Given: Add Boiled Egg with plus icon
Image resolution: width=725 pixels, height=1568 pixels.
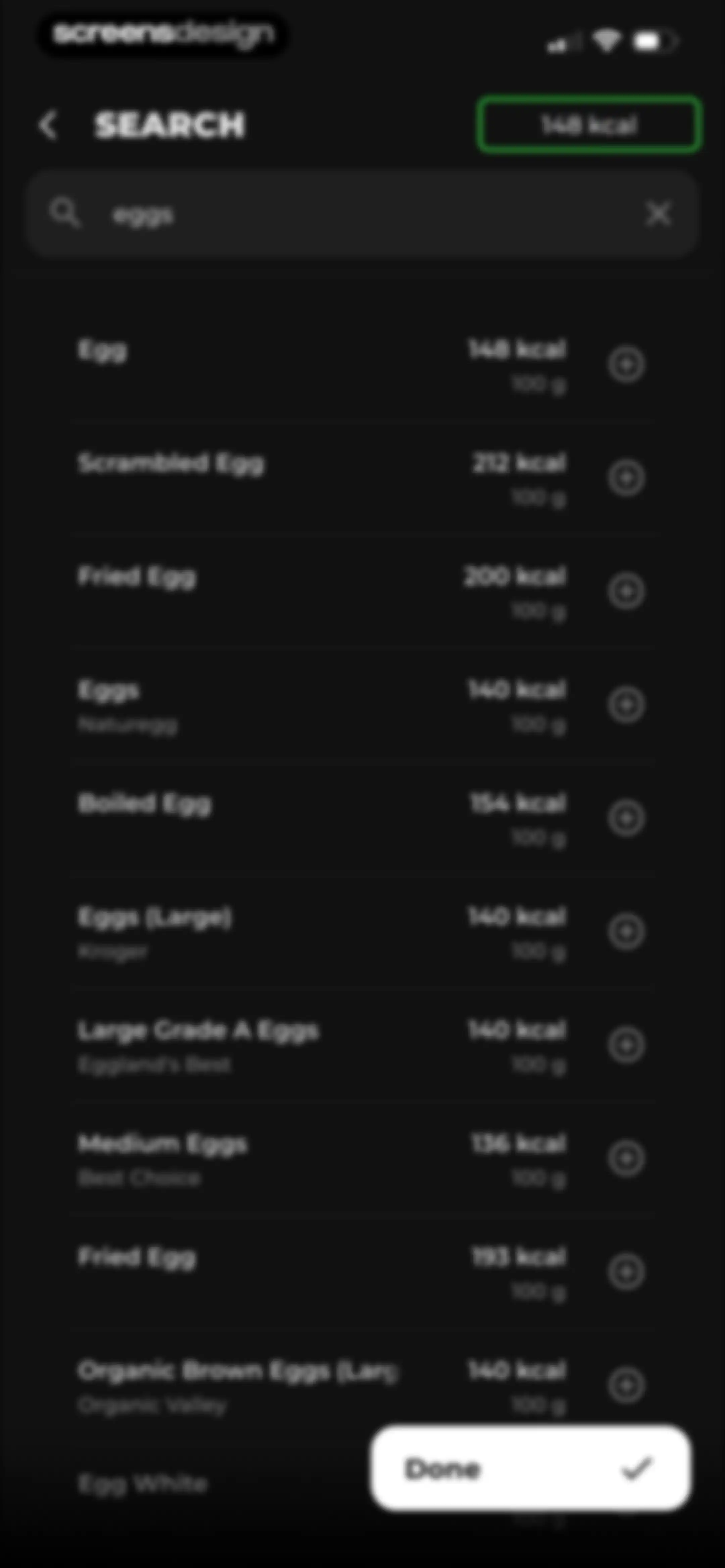Looking at the screenshot, I should coord(626,818).
